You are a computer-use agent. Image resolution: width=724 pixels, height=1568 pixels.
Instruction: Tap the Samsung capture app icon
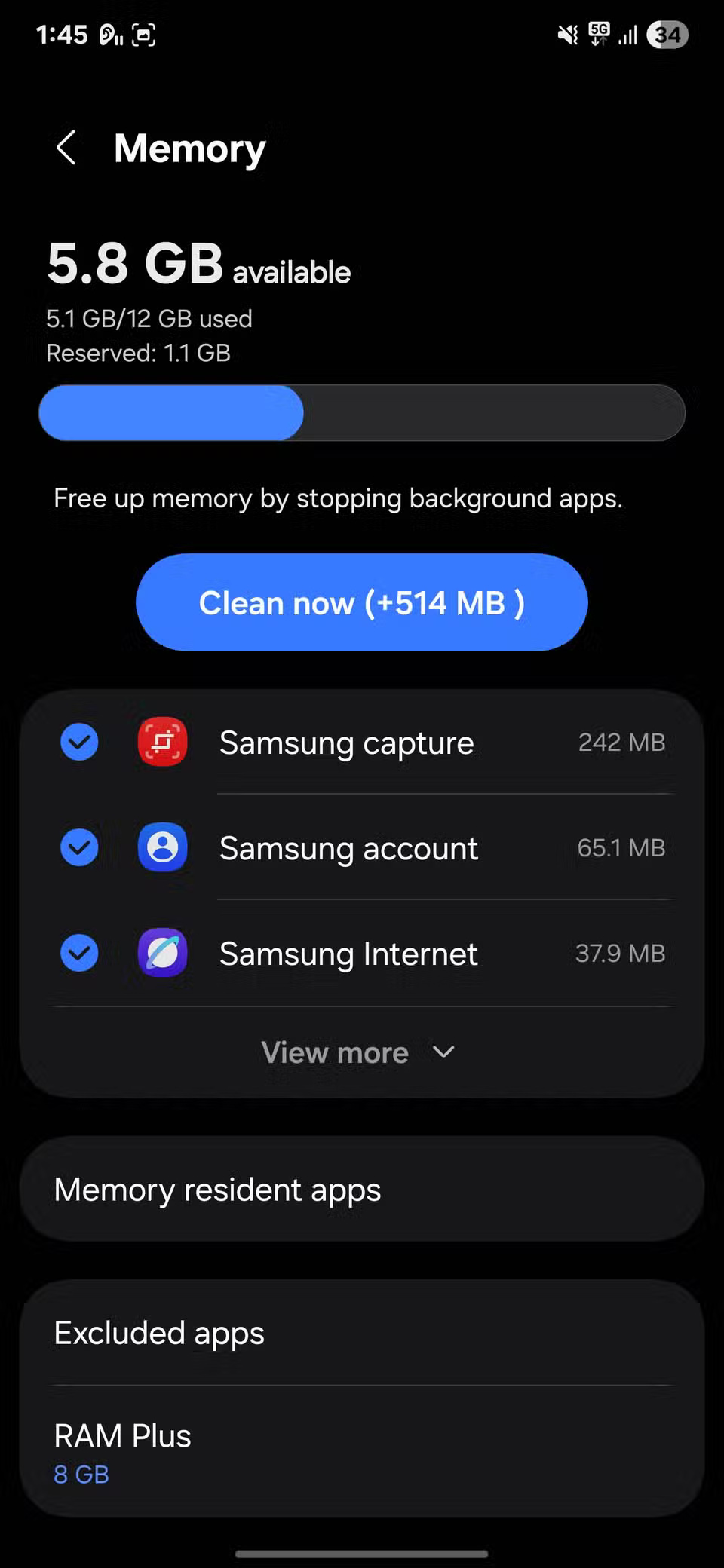[x=162, y=742]
